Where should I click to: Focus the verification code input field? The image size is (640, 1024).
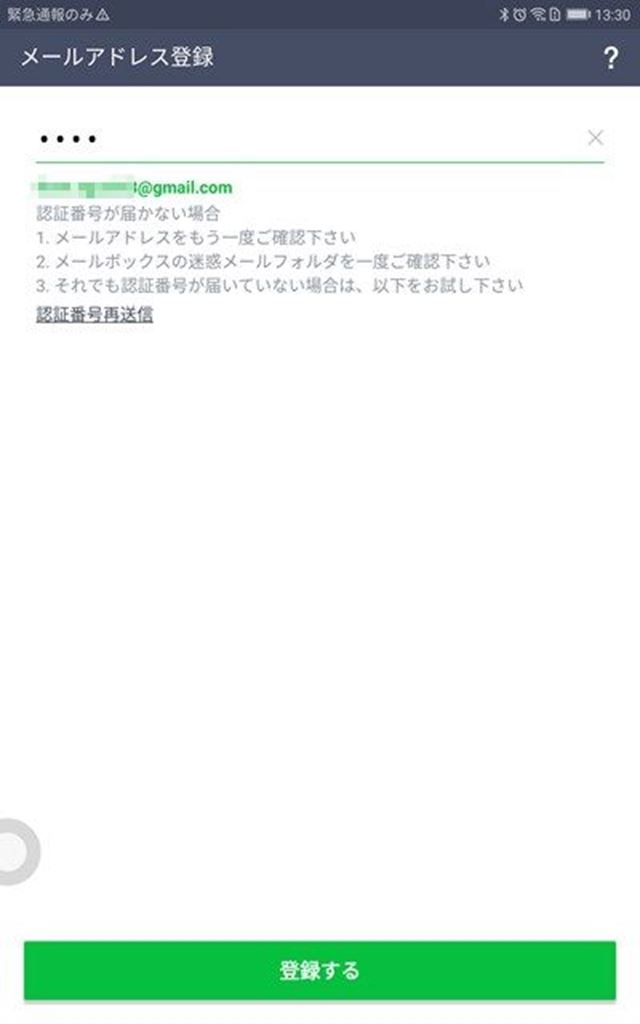tap(300, 138)
